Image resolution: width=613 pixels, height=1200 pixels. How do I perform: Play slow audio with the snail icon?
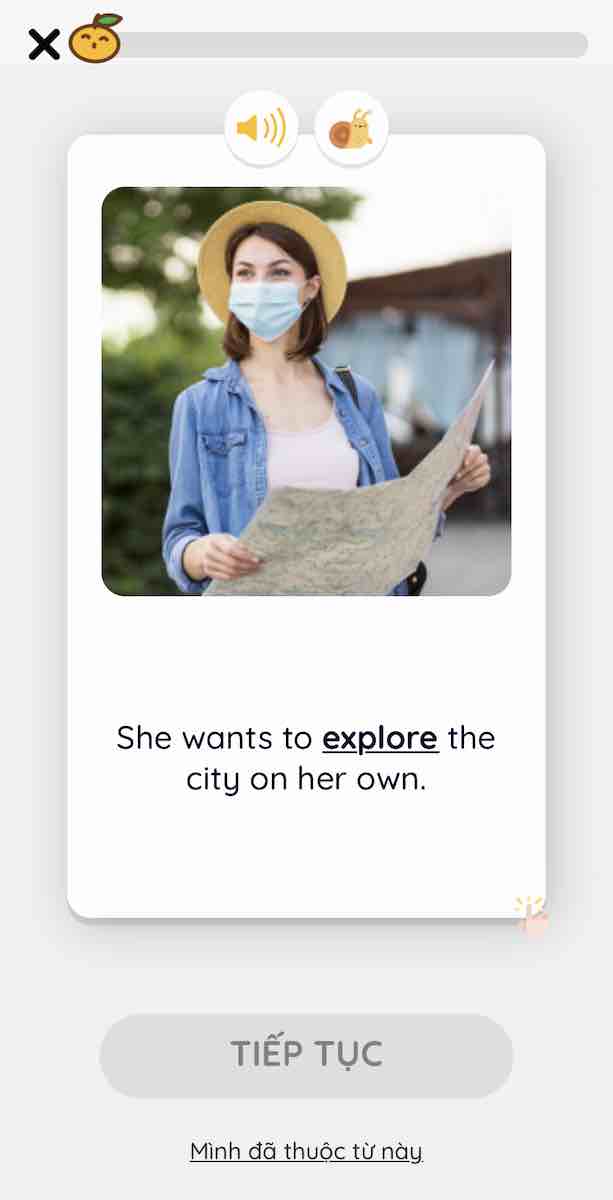pyautogui.click(x=351, y=128)
